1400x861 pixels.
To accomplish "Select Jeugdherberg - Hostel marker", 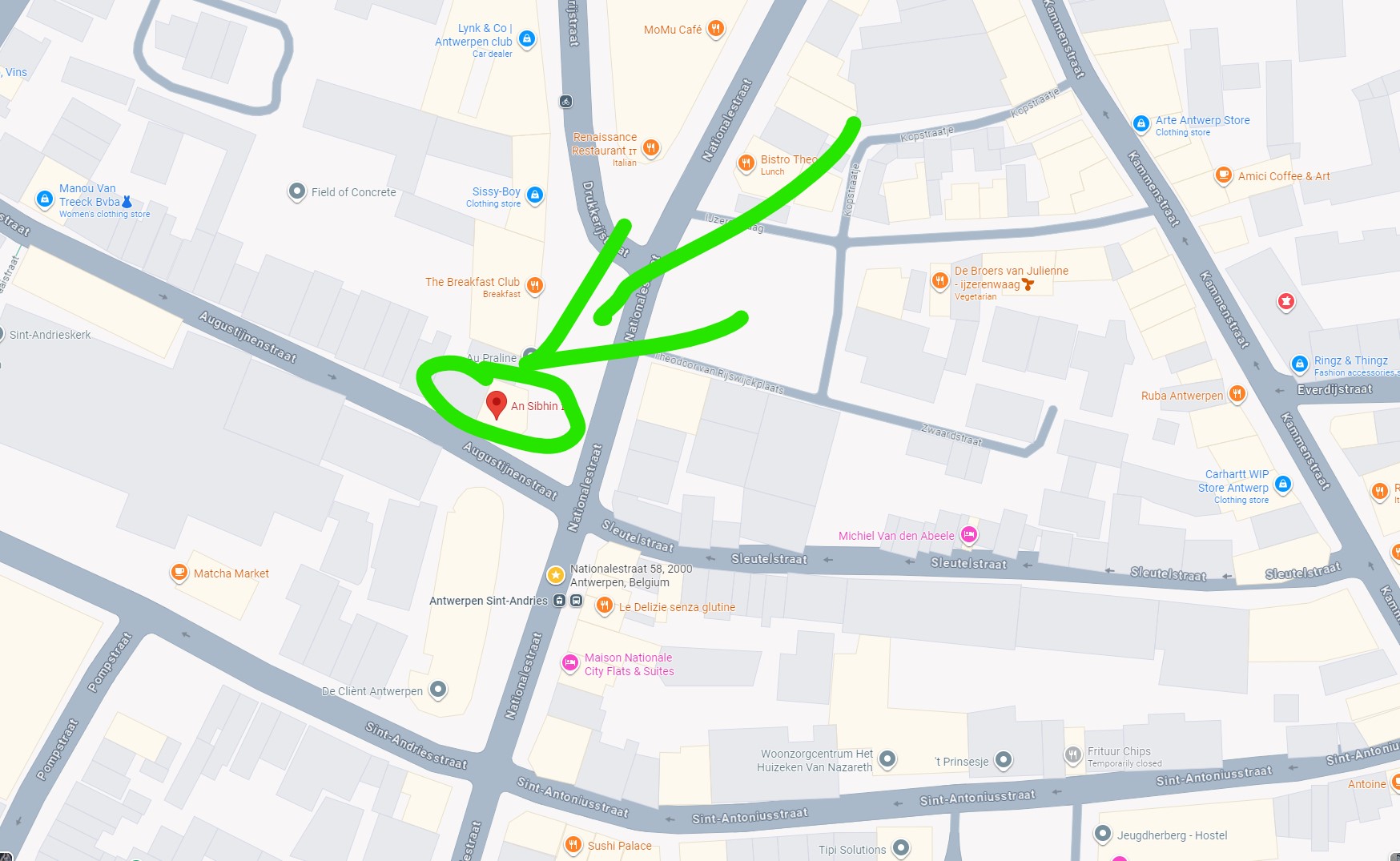I will point(1103,834).
